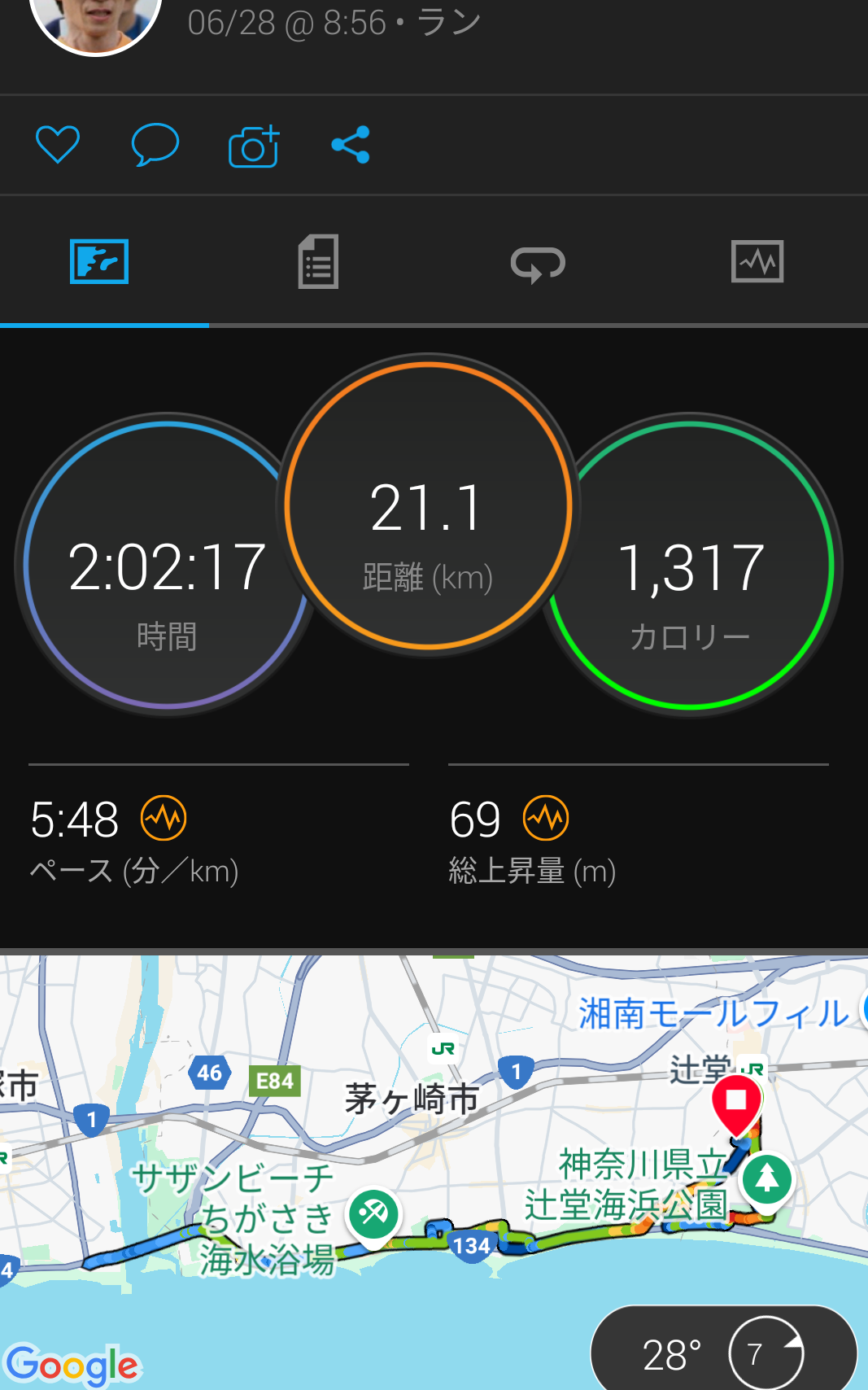The height and width of the screenshot is (1390, 868).
Task: Tap the pace chart icon
Action: (164, 818)
